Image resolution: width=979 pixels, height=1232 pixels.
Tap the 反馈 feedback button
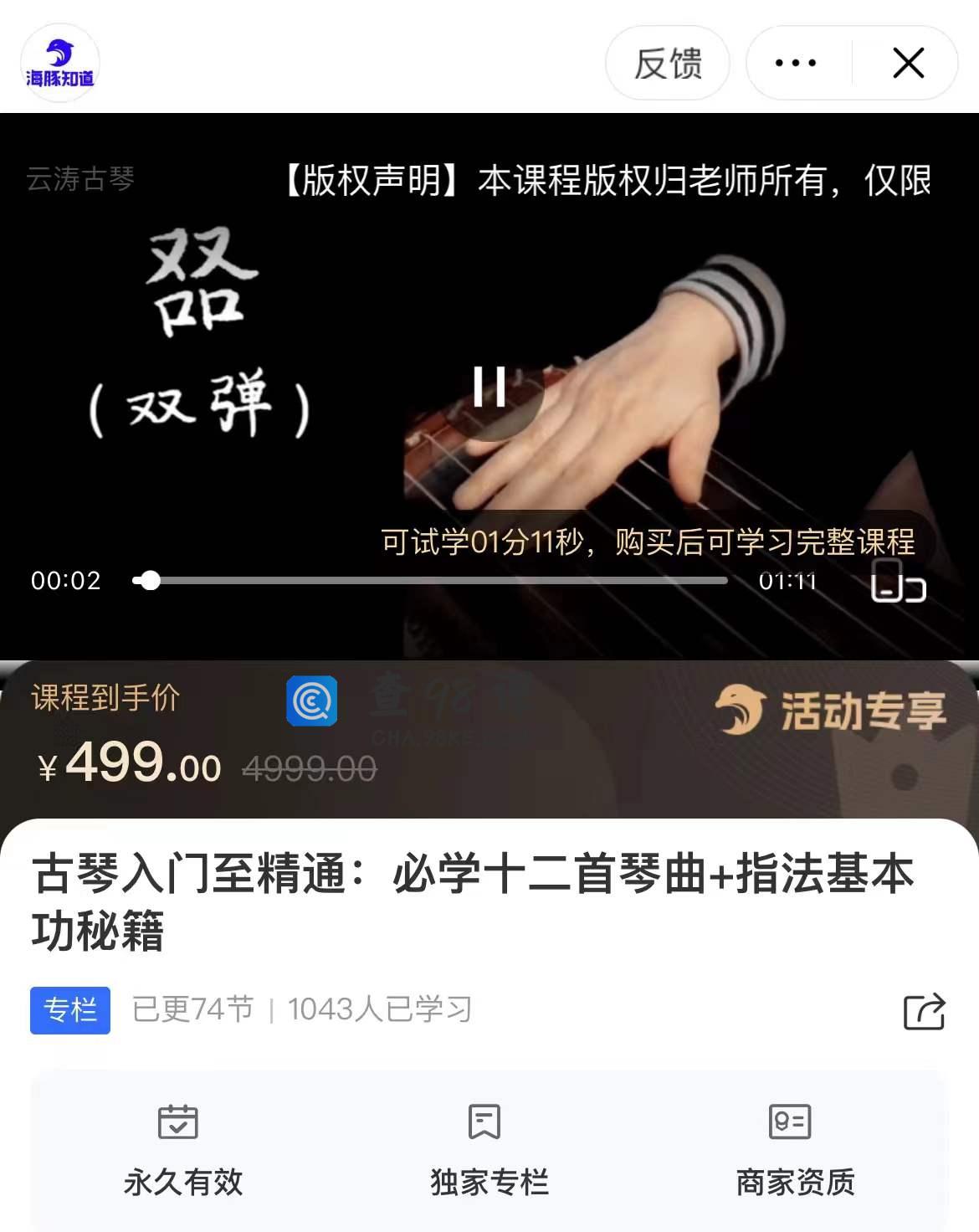tap(667, 64)
